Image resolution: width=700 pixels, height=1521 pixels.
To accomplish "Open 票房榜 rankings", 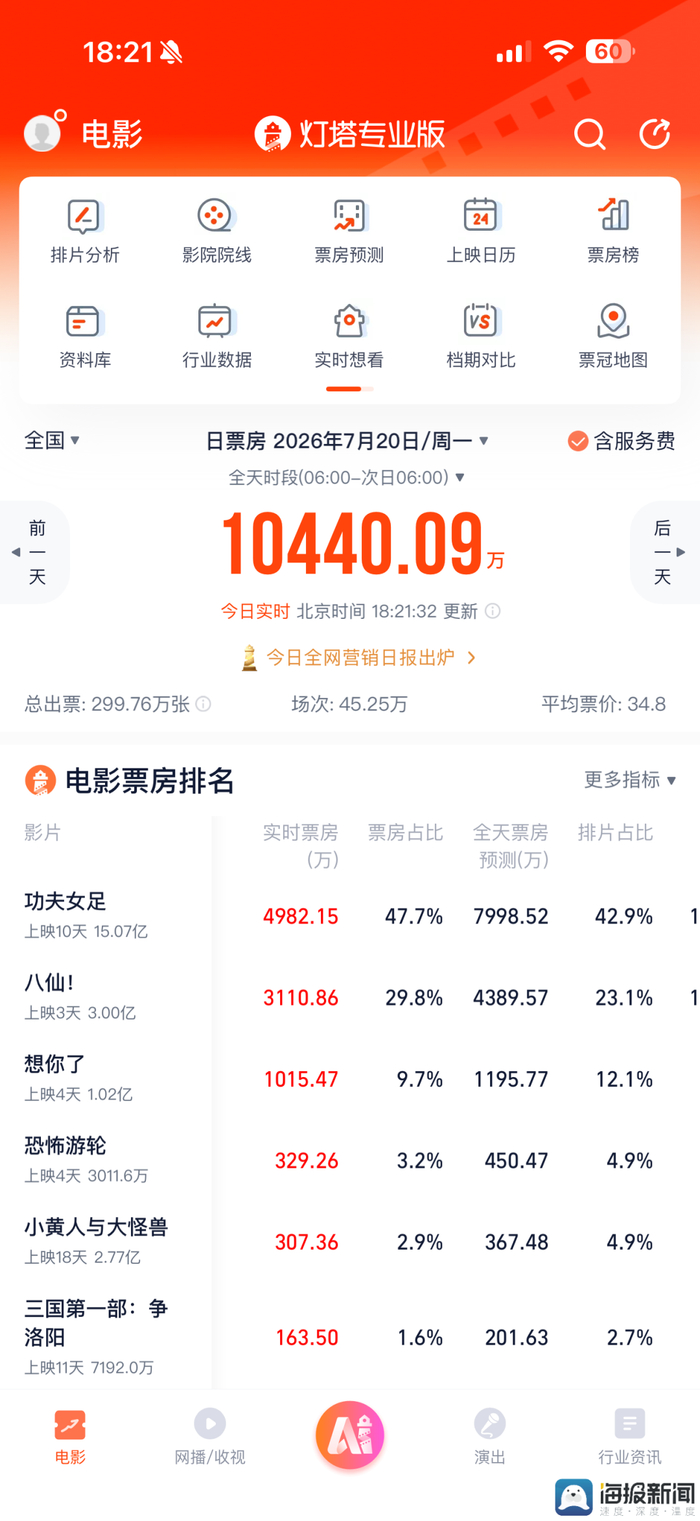I will point(613,231).
